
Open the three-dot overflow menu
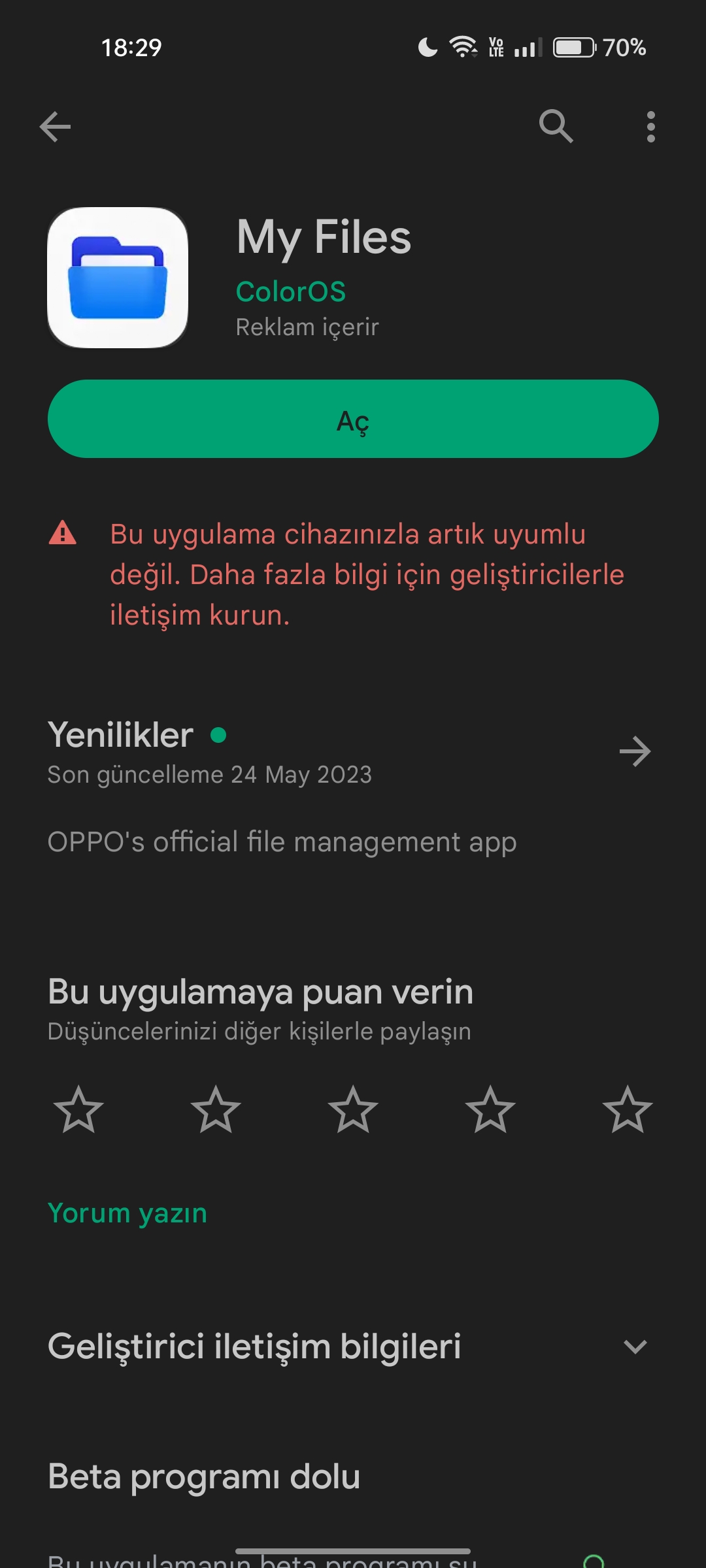click(x=650, y=126)
